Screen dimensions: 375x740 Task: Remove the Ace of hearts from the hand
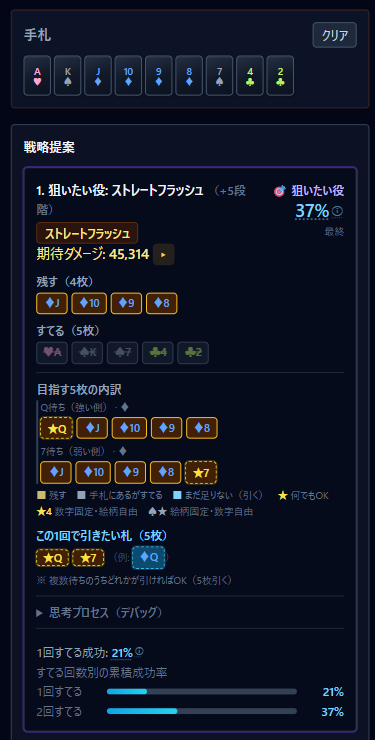coord(37,76)
